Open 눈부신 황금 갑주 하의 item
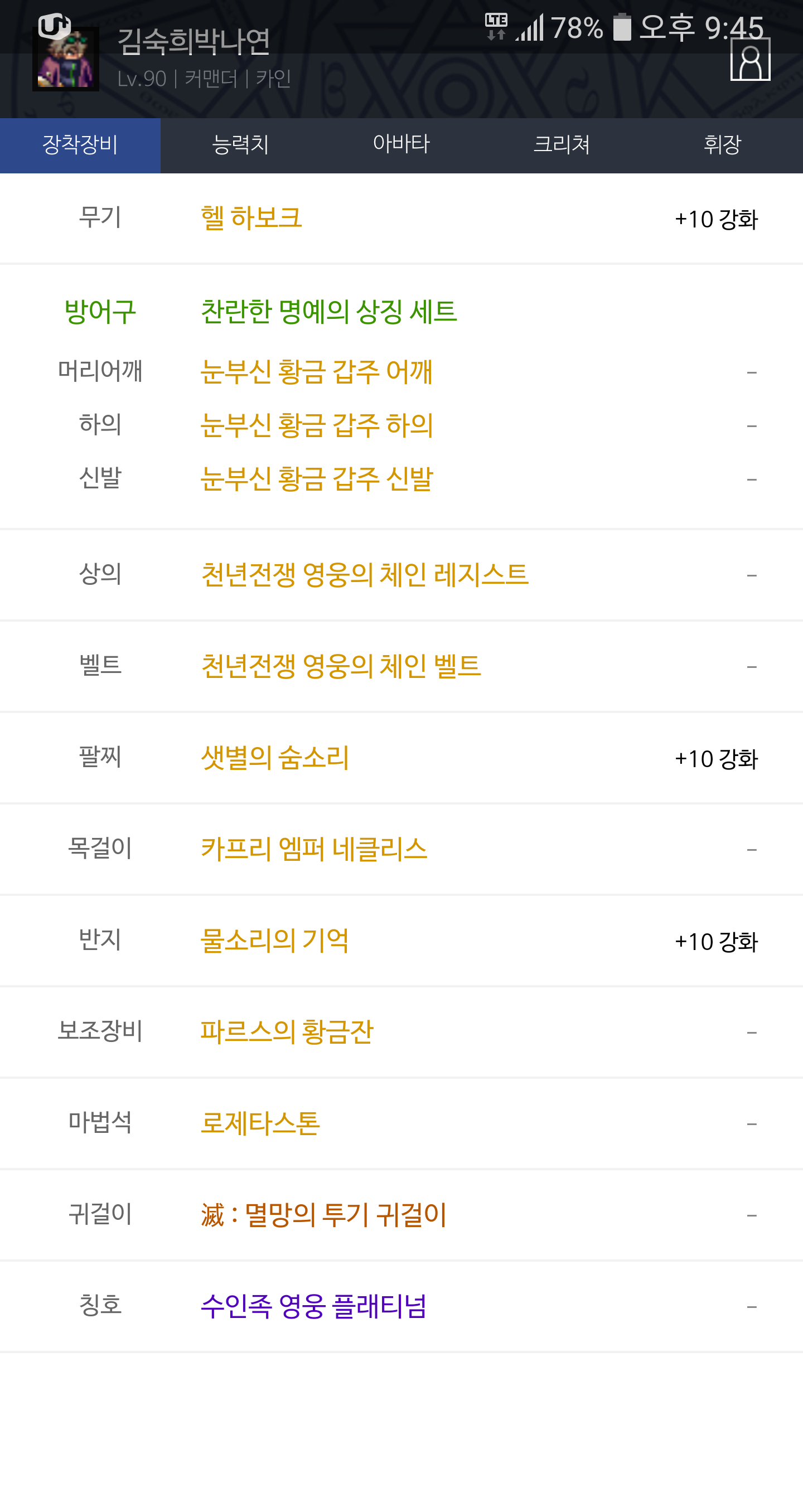The width and height of the screenshot is (803, 1512). click(x=316, y=425)
